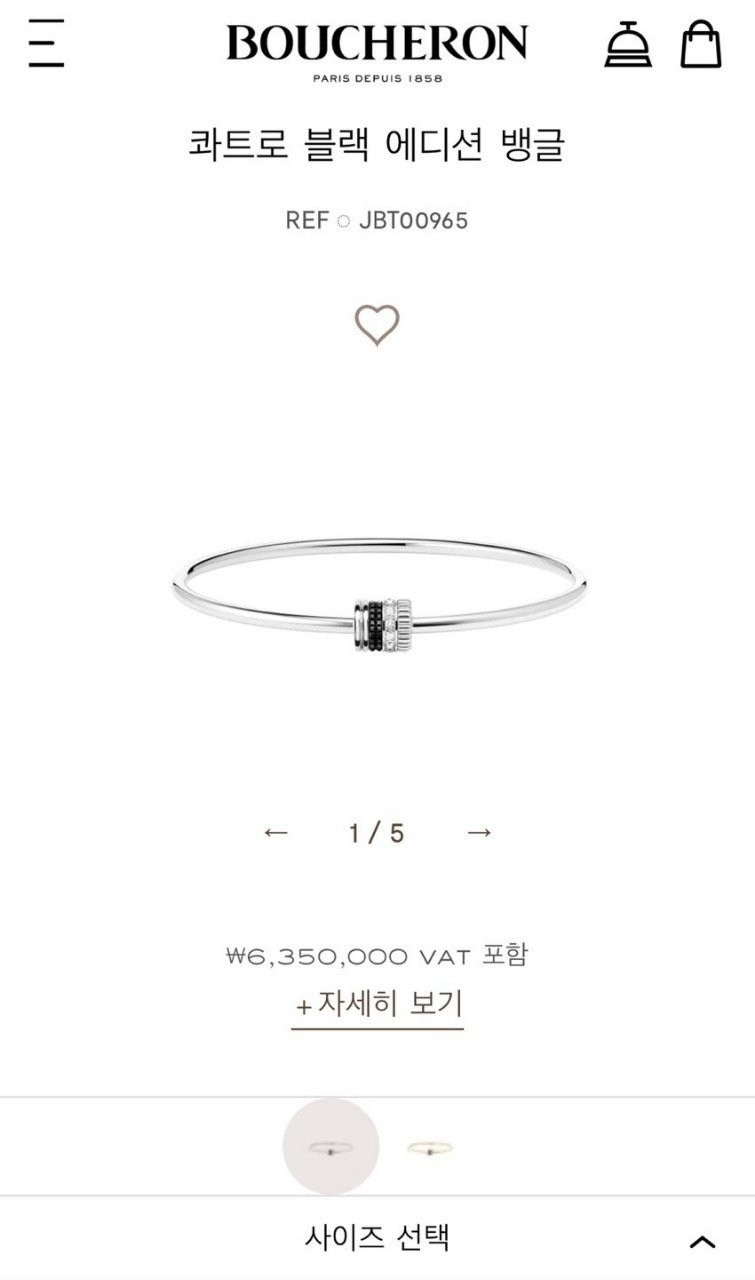Select the white gold bangle variant

tap(331, 1146)
